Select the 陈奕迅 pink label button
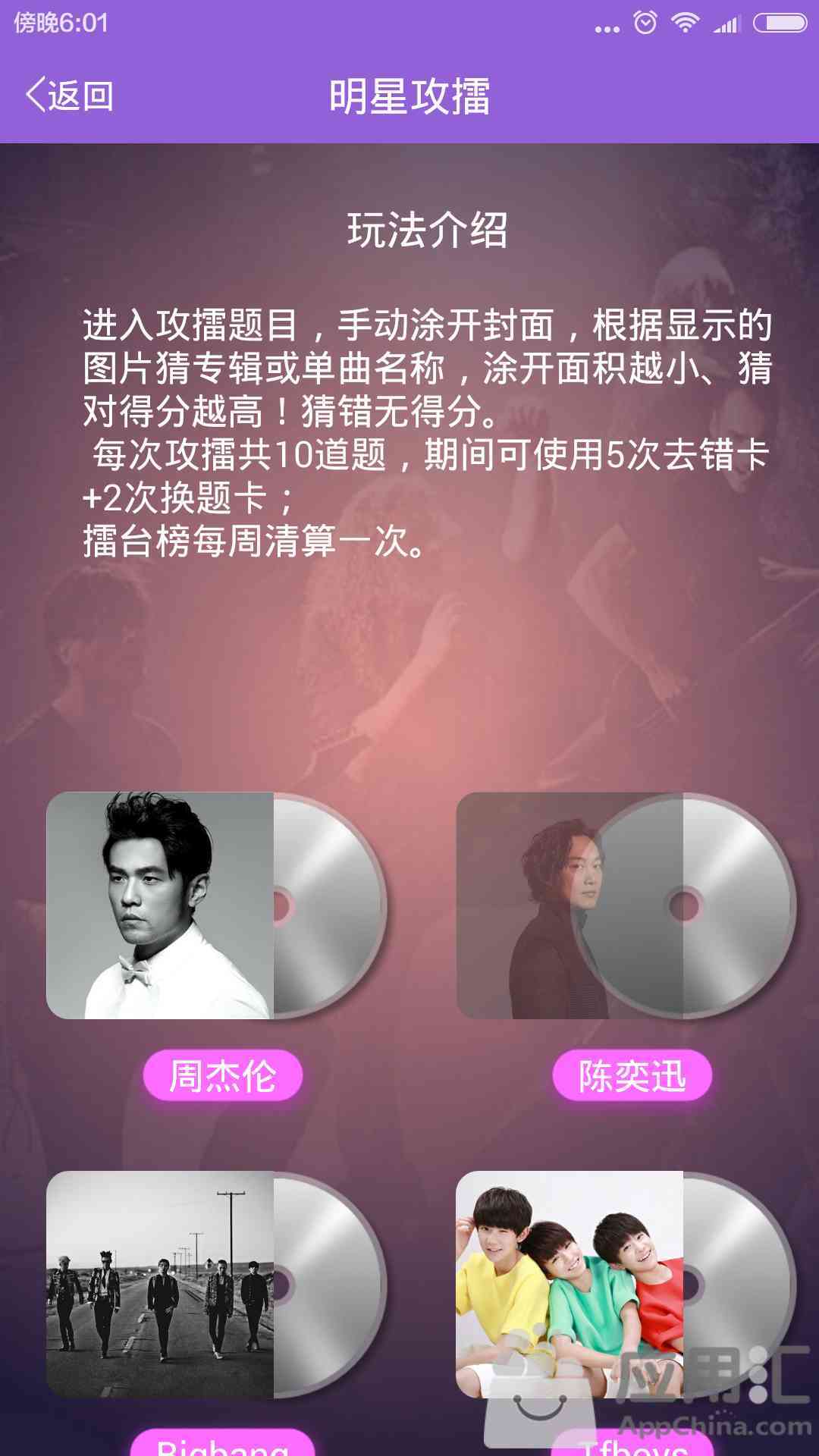 pyautogui.click(x=632, y=1075)
